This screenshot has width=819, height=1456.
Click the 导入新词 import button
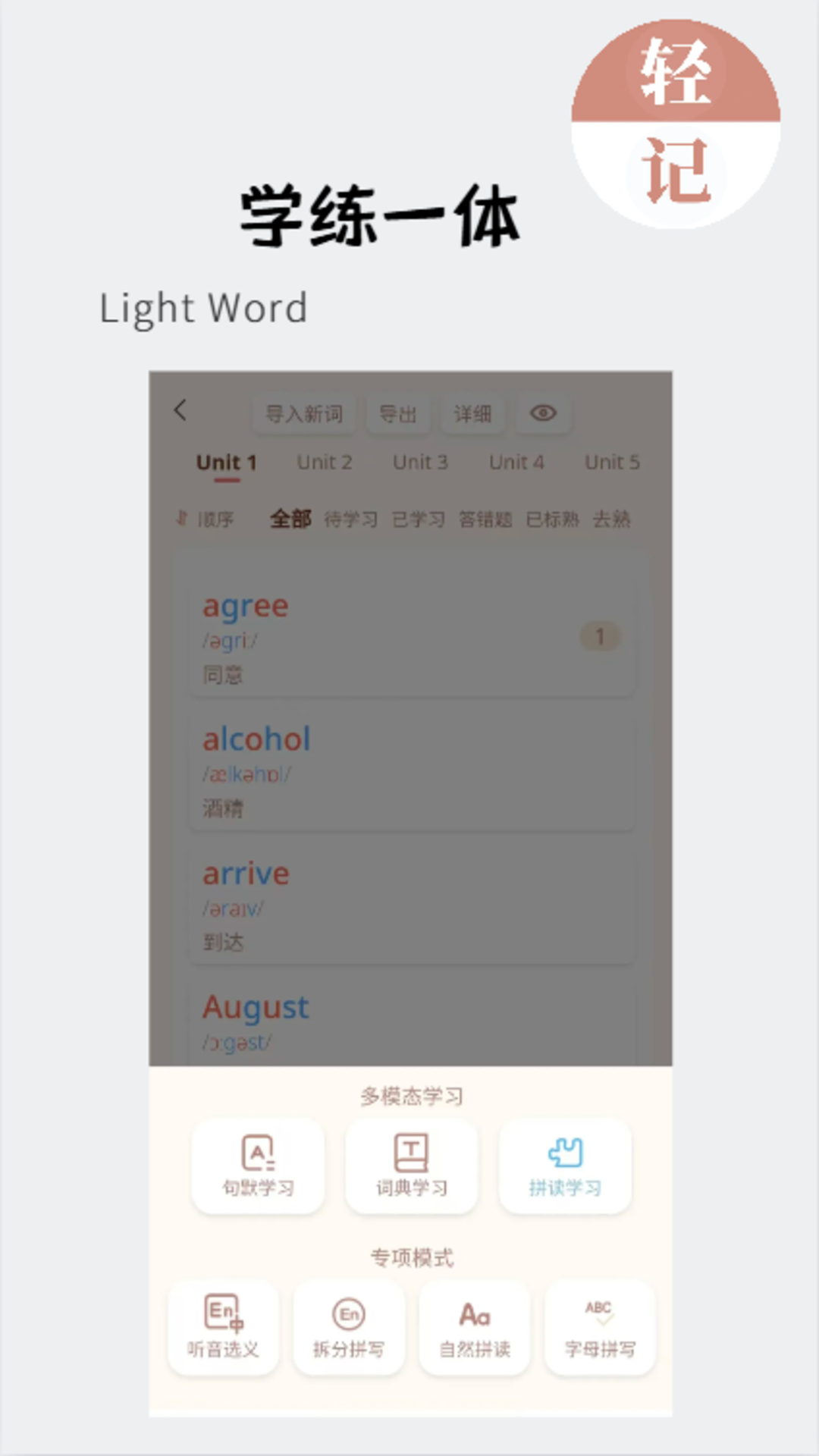click(303, 414)
